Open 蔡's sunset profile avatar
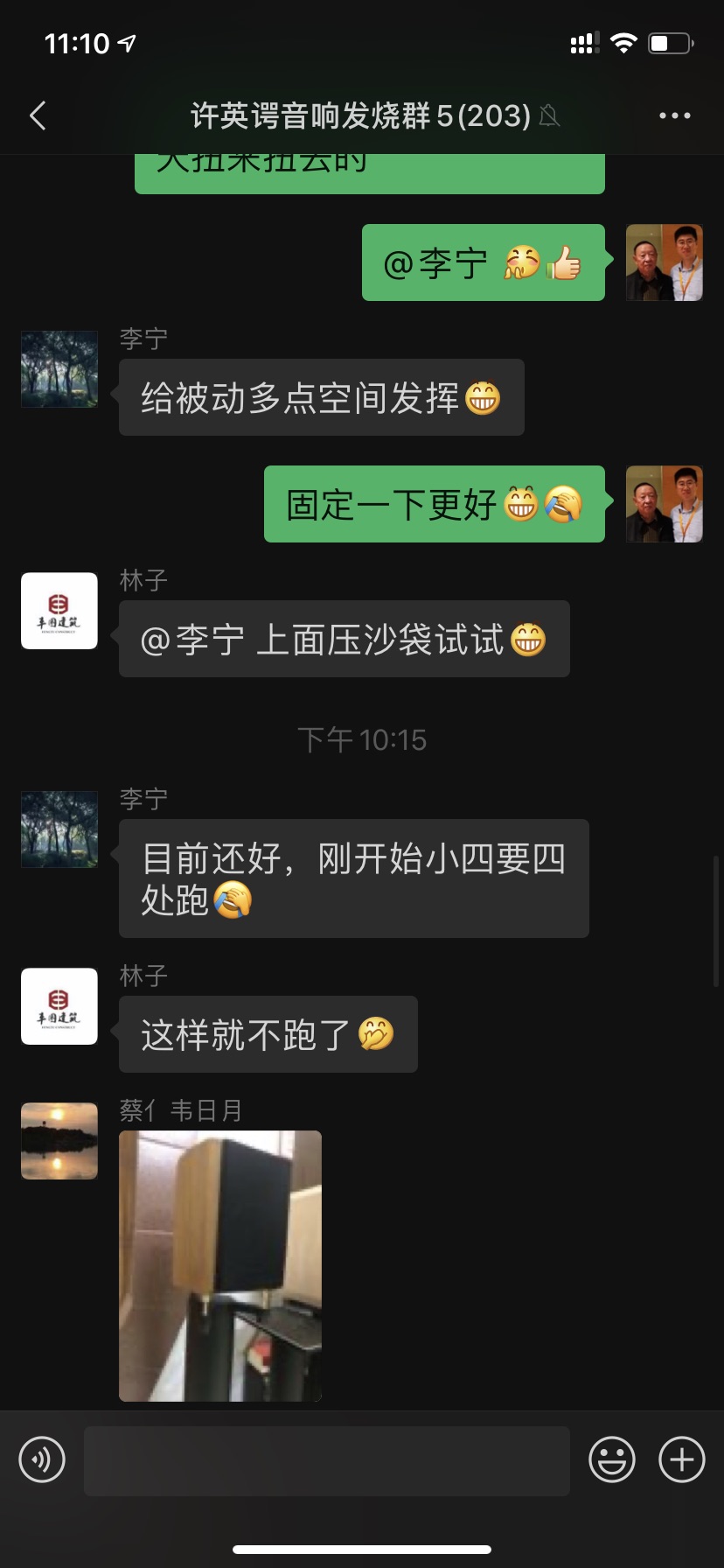Viewport: 724px width, 1568px height. click(x=59, y=1141)
